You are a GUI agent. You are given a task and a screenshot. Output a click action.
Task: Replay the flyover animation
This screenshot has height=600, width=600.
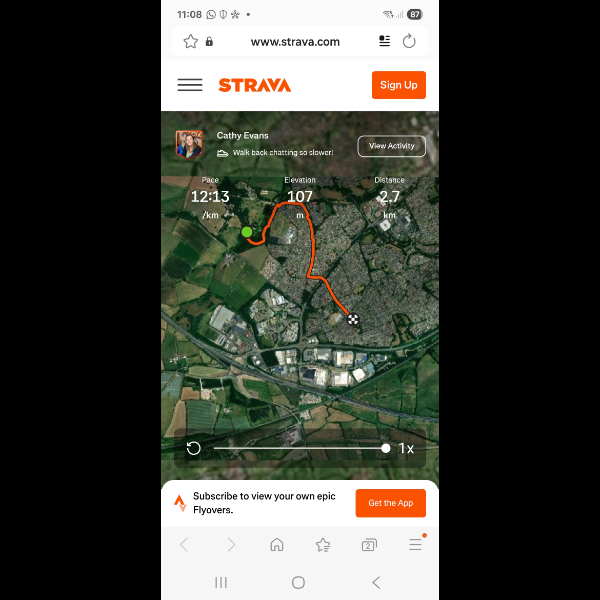[x=194, y=448]
